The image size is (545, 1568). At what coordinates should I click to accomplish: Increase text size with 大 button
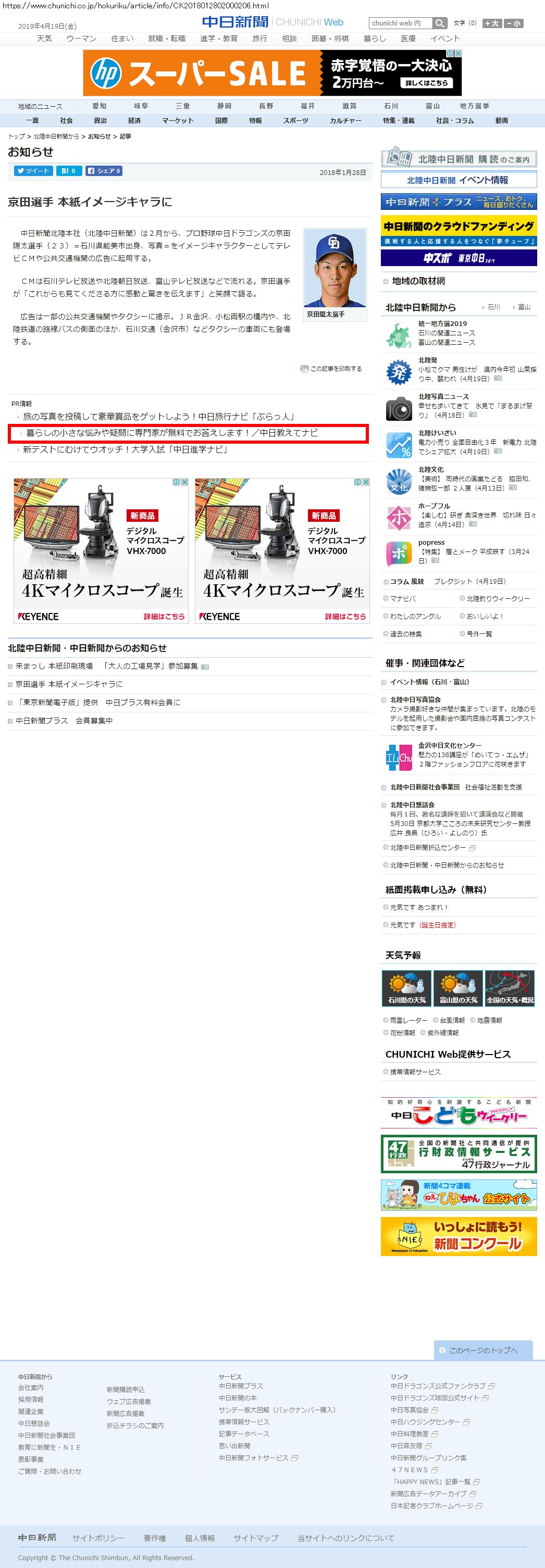pos(492,23)
